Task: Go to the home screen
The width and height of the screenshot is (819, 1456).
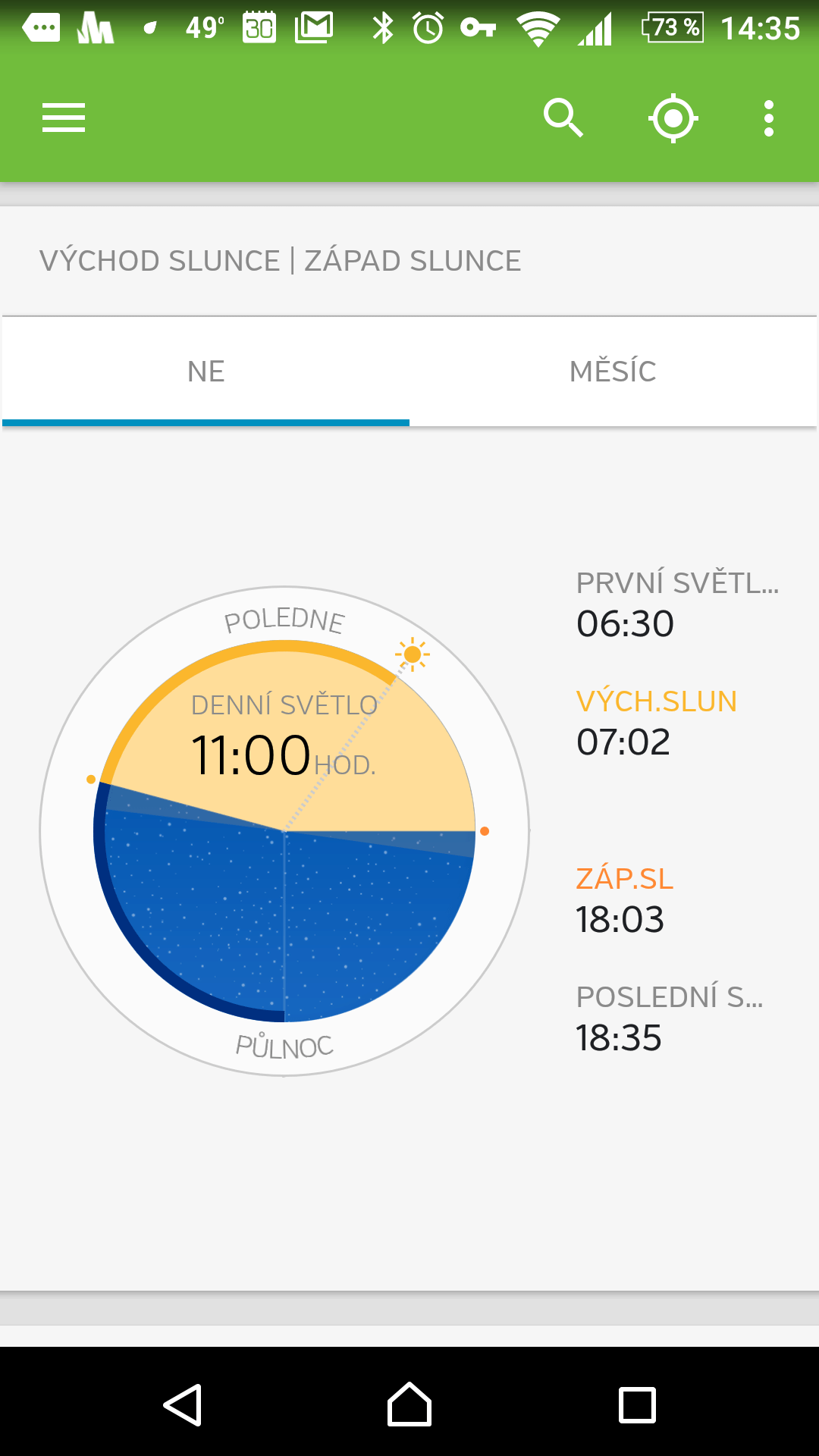Action: 409,1404
